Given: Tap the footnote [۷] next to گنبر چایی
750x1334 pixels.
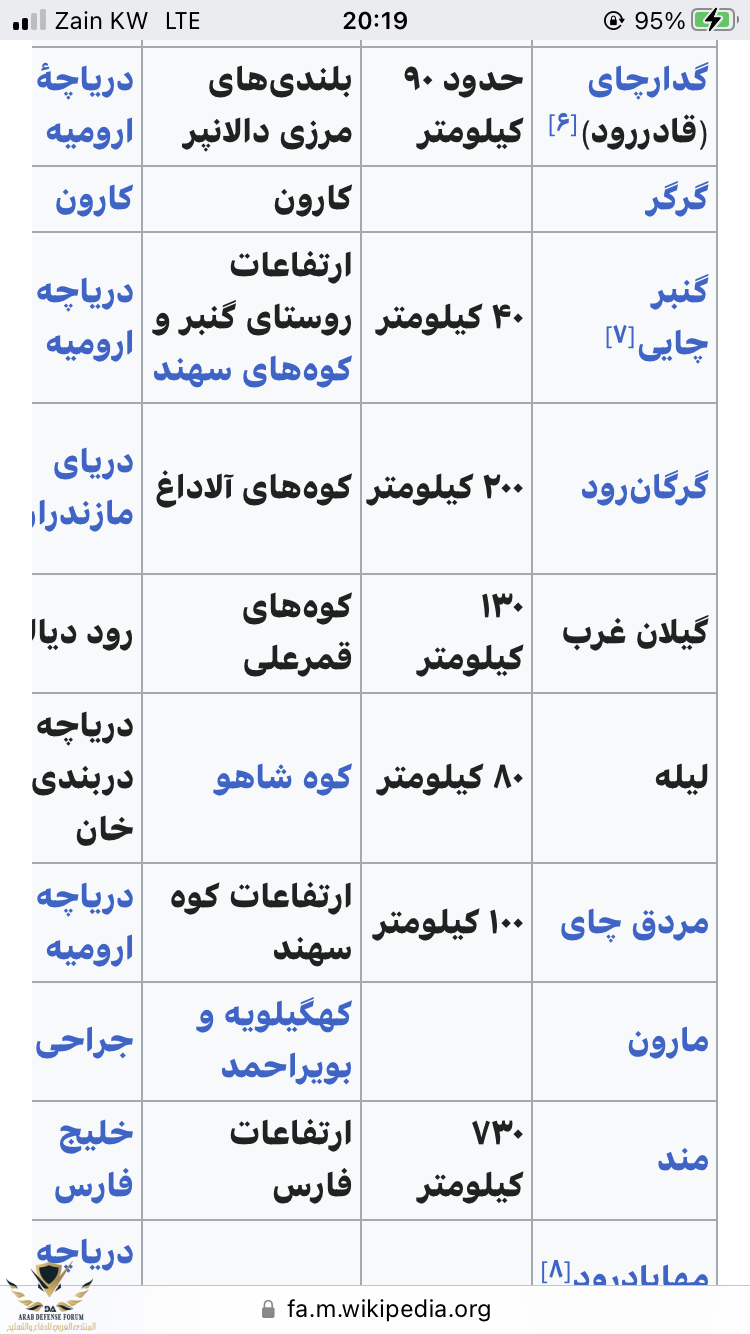Looking at the screenshot, I should point(621,338).
